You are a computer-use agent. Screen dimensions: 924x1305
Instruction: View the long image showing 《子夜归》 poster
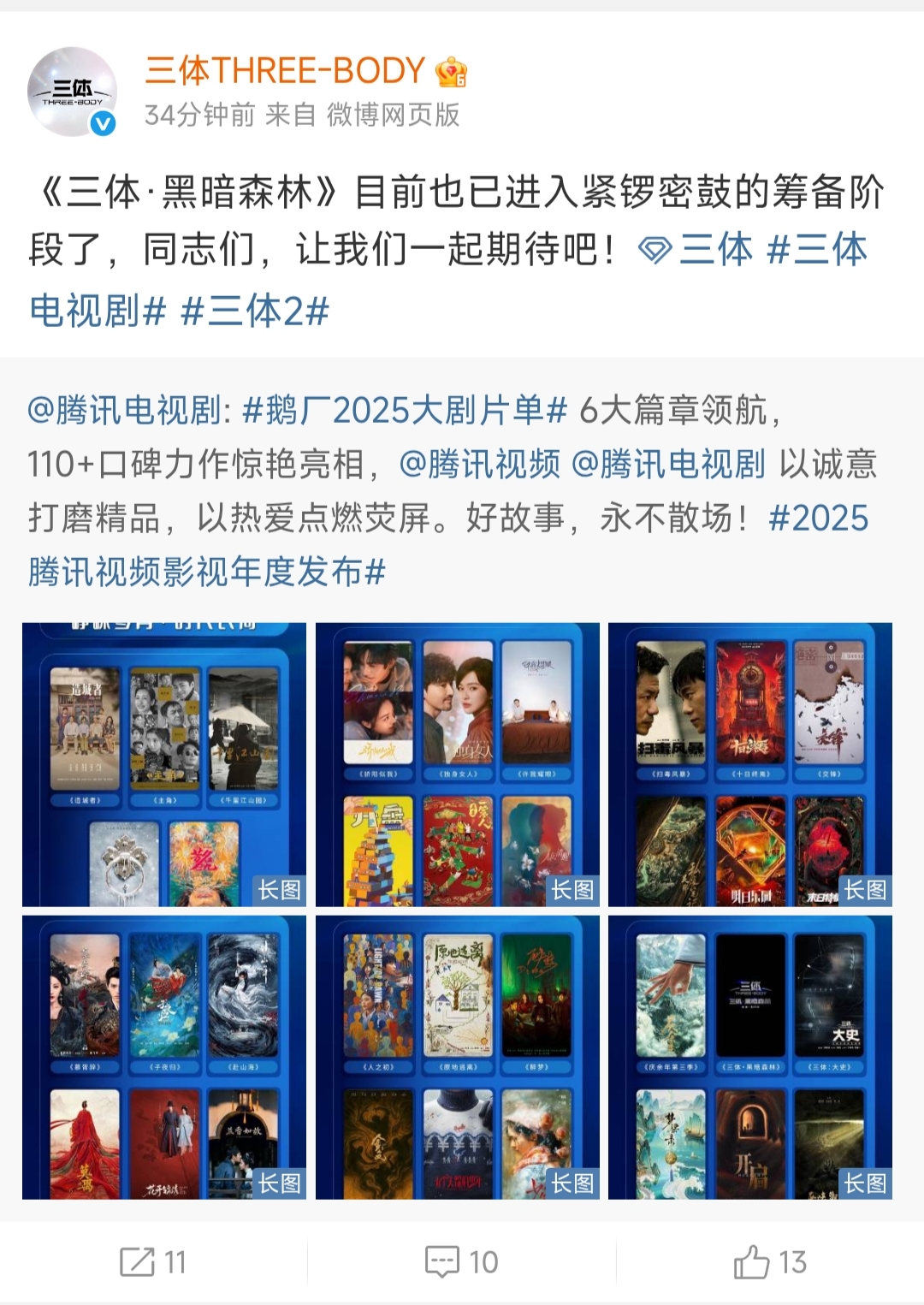[x=164, y=1057]
